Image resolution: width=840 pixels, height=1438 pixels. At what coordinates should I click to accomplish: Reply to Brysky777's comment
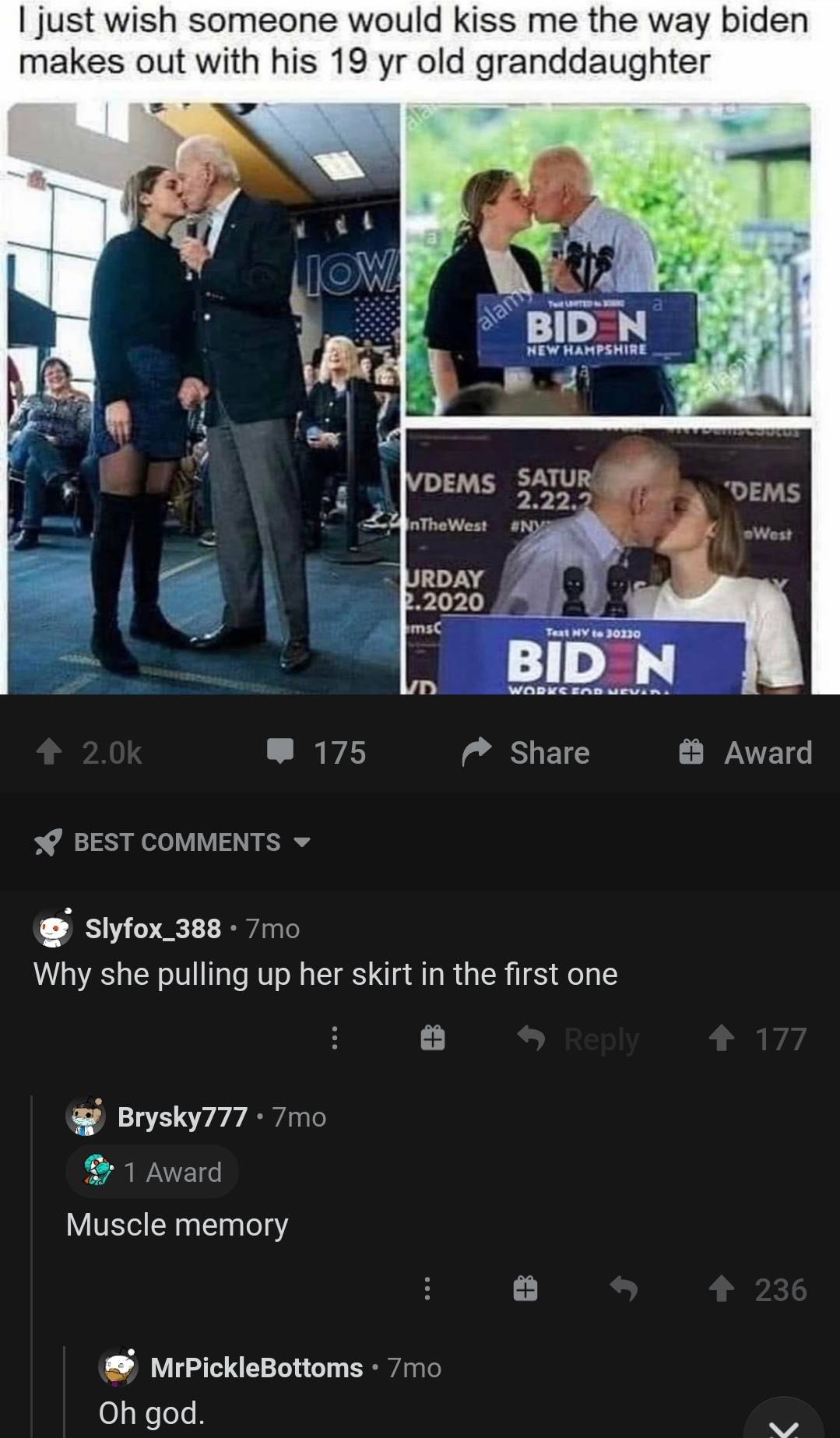coord(623,1289)
